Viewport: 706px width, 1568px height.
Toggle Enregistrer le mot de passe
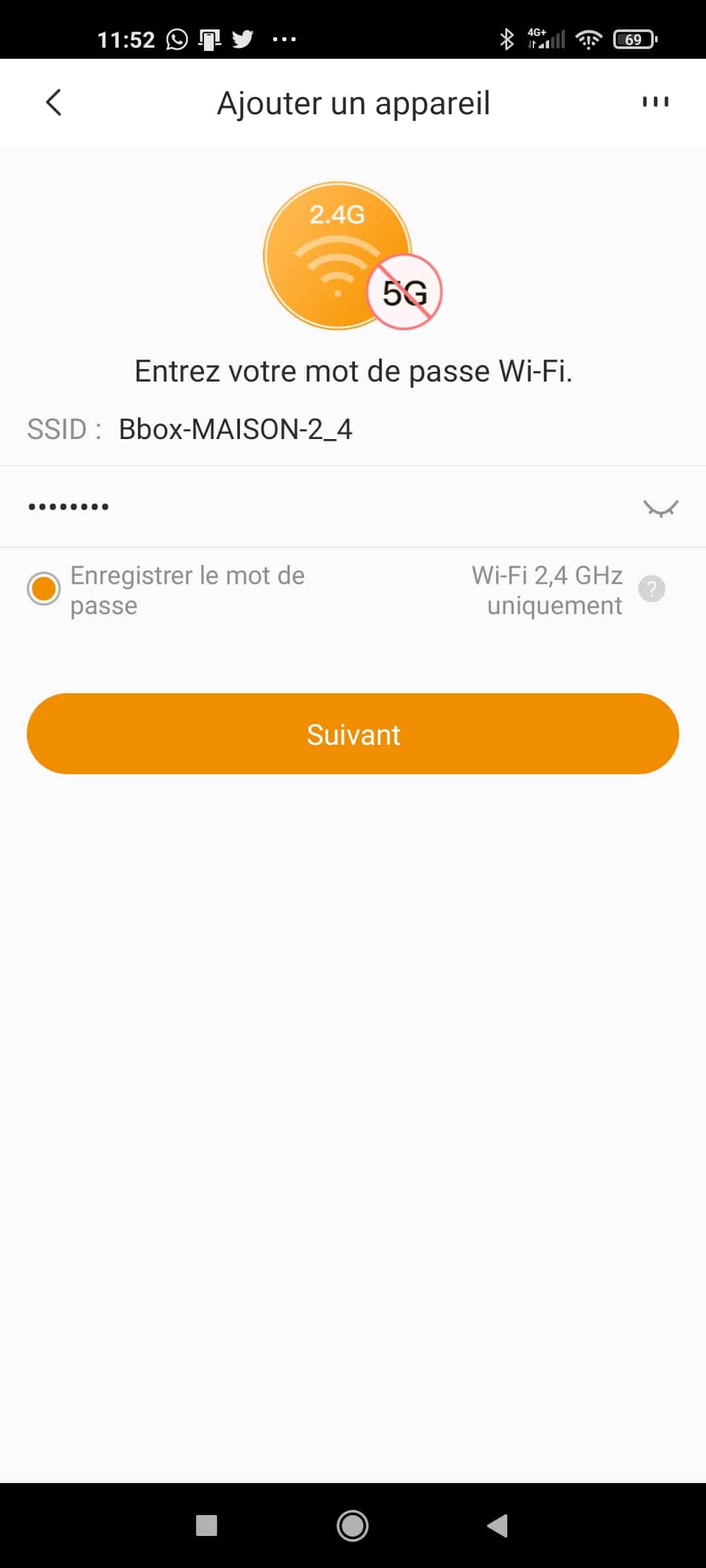coord(44,589)
